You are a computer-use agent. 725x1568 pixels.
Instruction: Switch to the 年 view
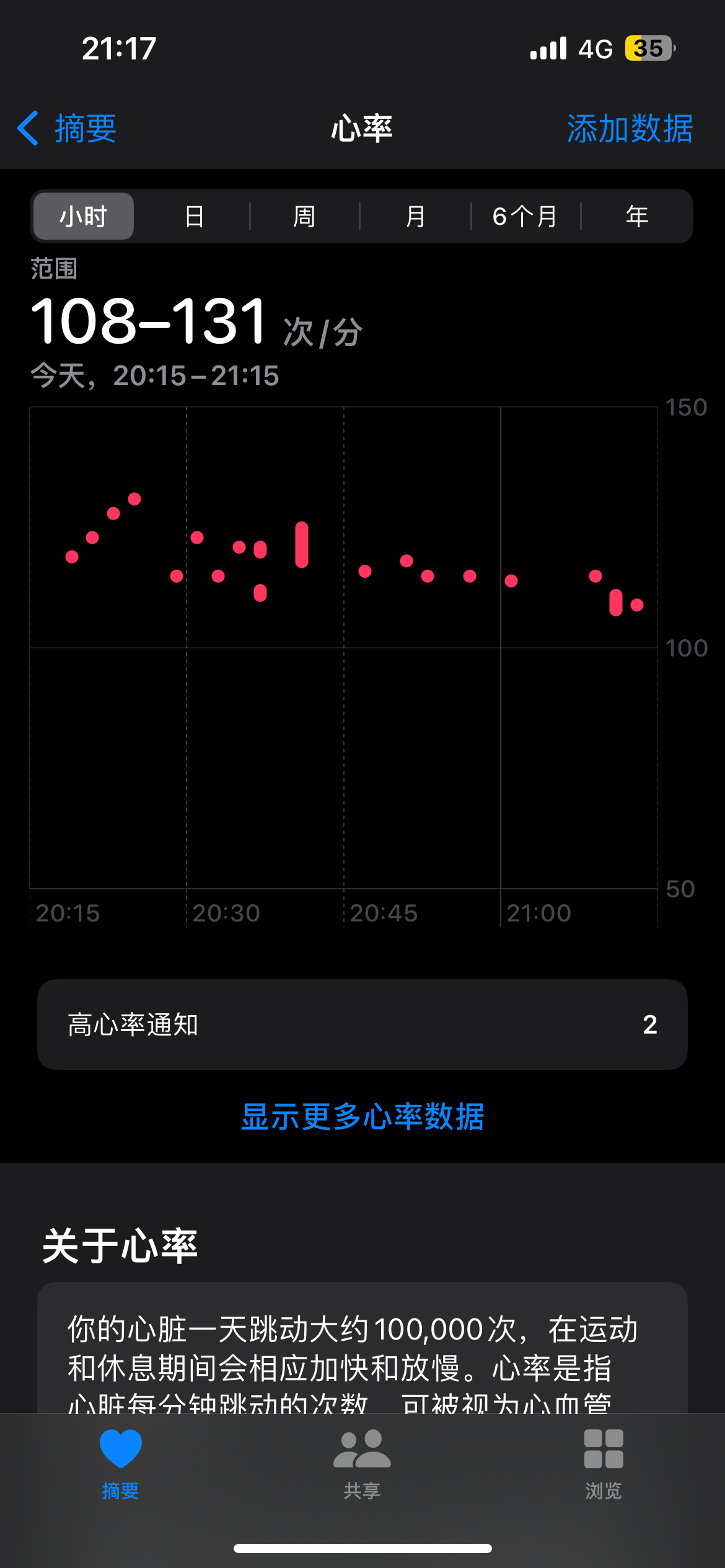[636, 217]
